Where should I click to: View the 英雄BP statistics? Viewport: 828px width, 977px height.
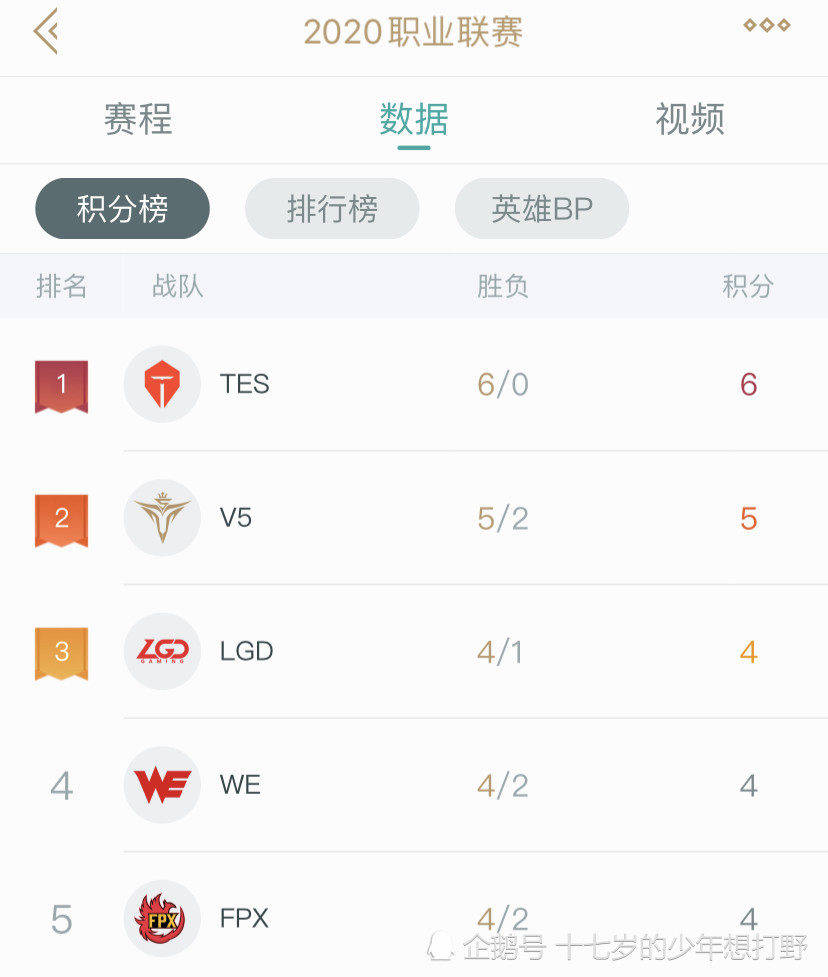tap(542, 209)
